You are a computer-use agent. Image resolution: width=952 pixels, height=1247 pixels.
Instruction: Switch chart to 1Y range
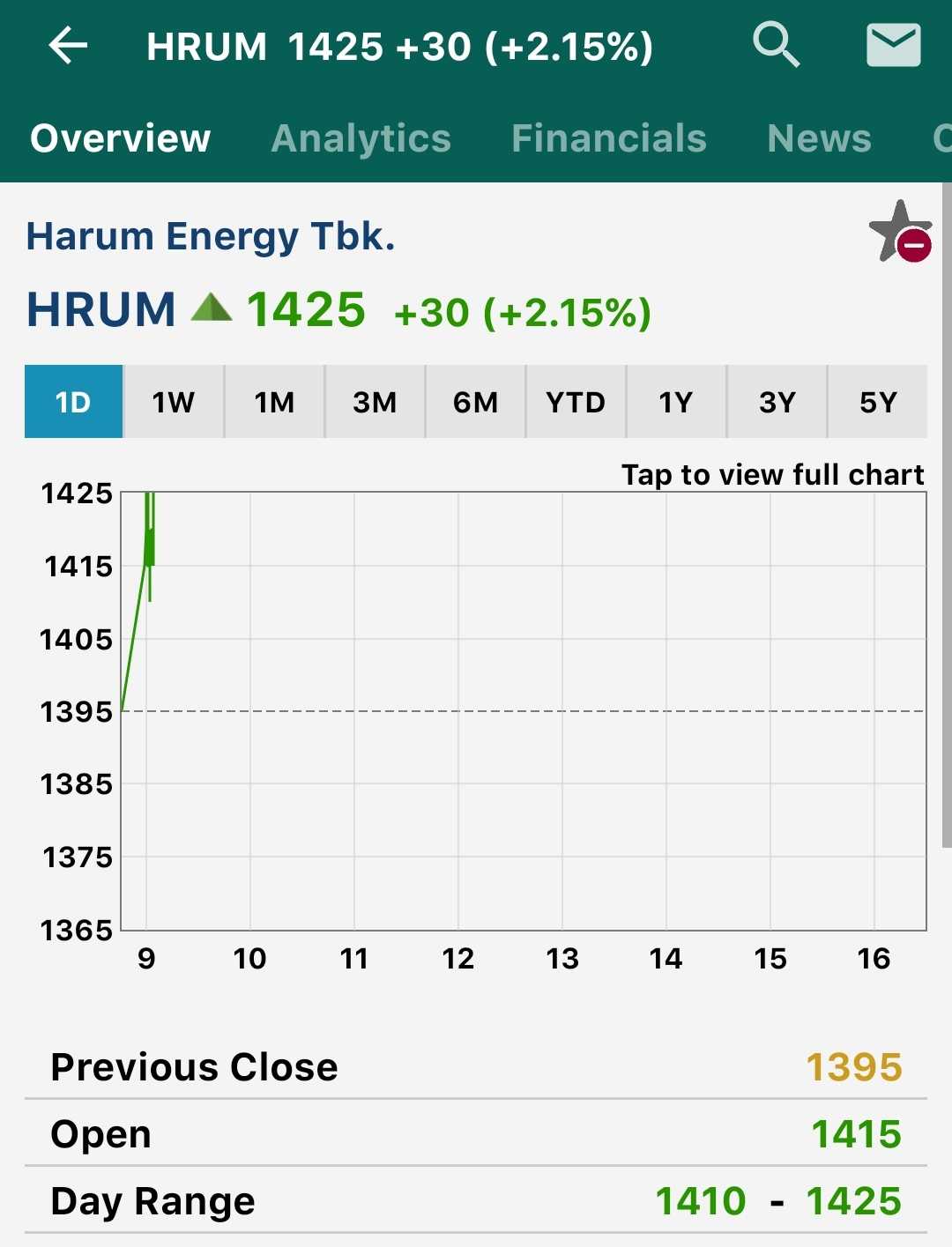676,402
